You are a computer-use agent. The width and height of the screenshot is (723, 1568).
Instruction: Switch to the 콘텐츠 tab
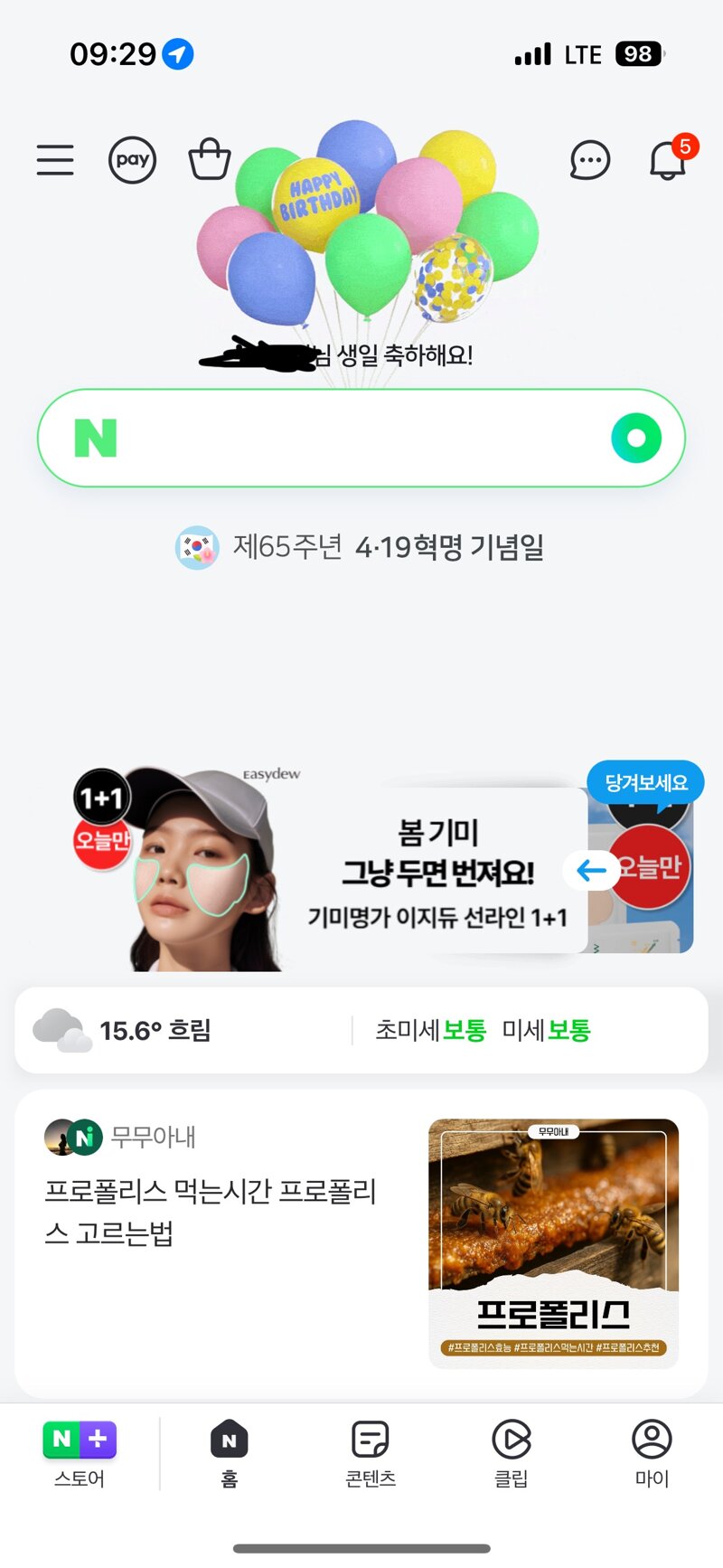(371, 1453)
